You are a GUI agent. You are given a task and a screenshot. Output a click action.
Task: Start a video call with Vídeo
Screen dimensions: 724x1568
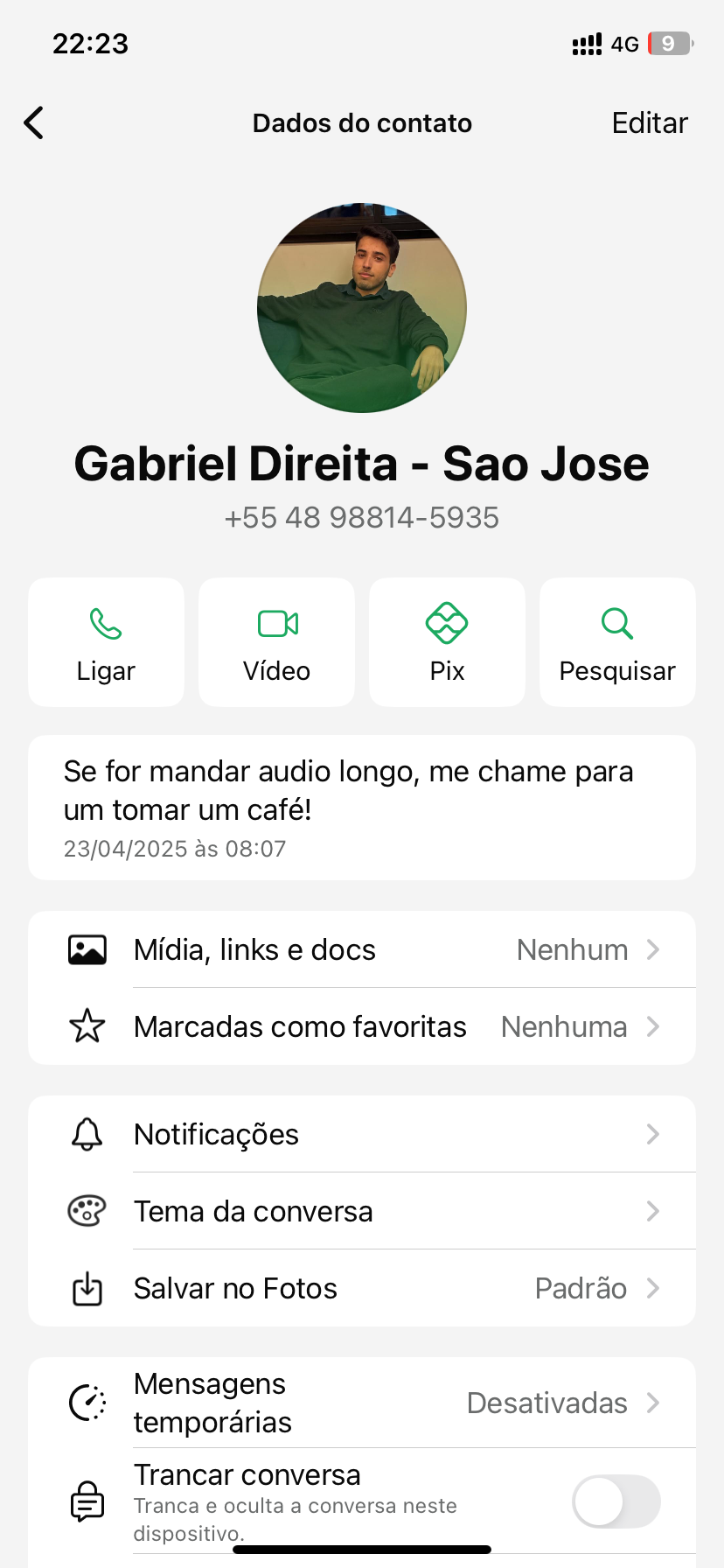(x=276, y=642)
